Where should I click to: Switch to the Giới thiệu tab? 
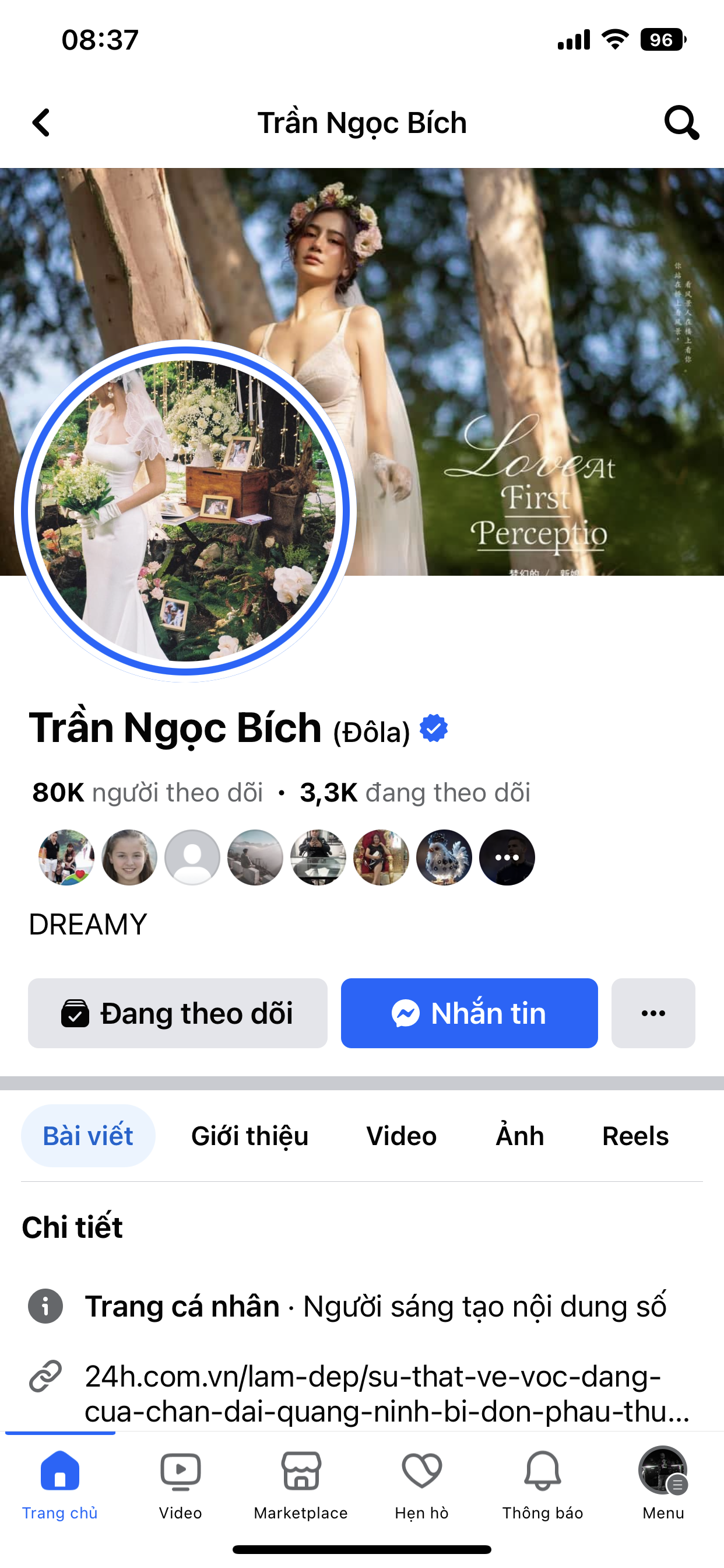click(x=249, y=1136)
